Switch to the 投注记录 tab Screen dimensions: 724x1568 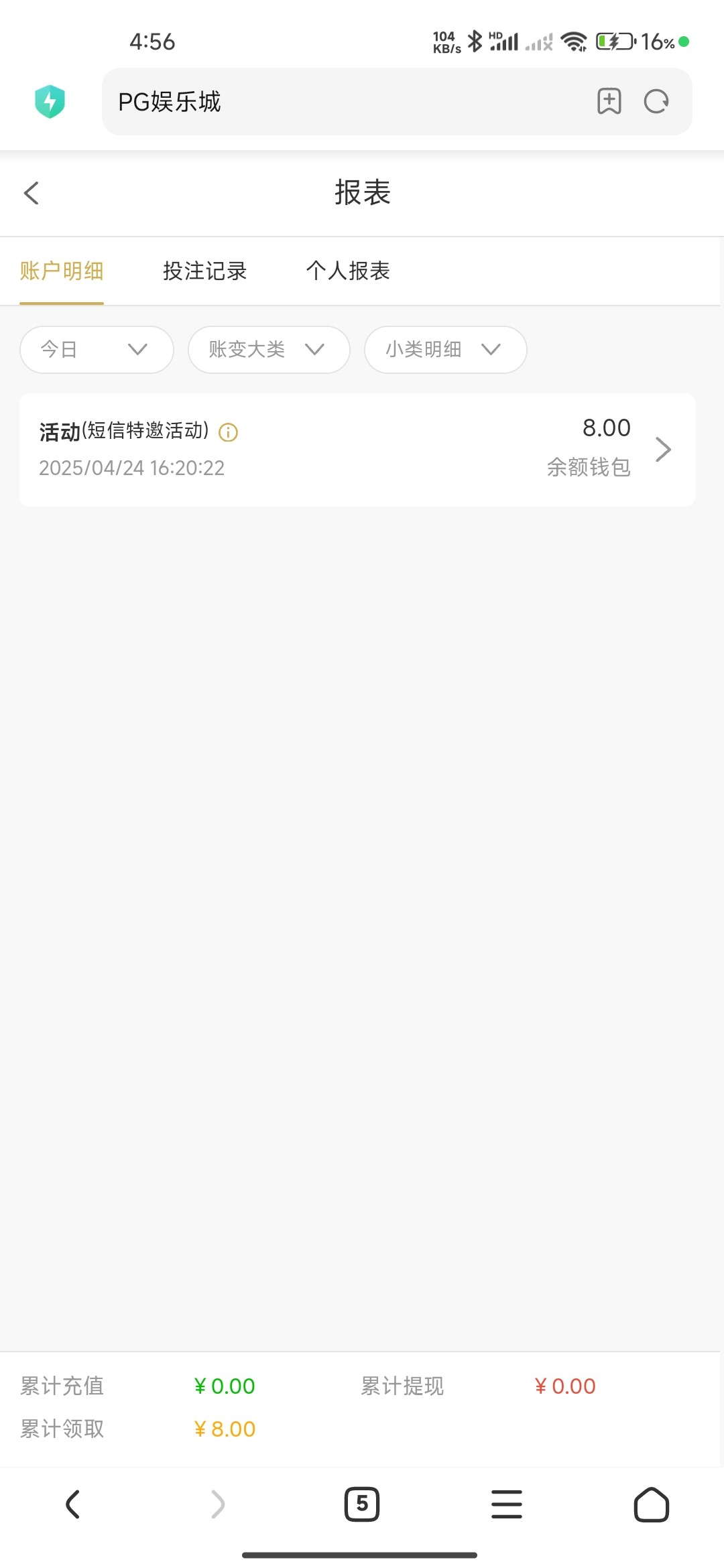205,271
